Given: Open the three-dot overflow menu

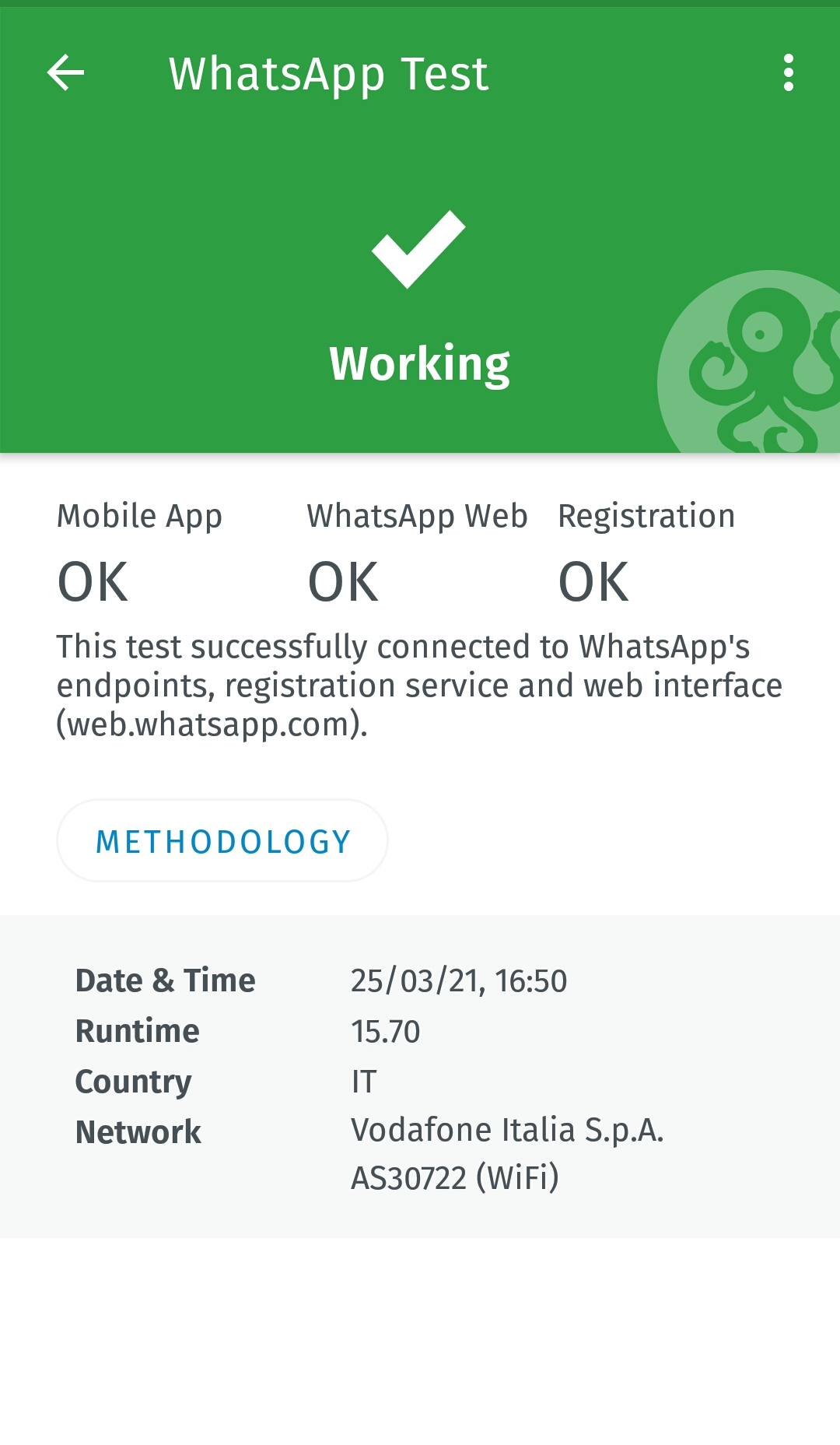Looking at the screenshot, I should [788, 73].
